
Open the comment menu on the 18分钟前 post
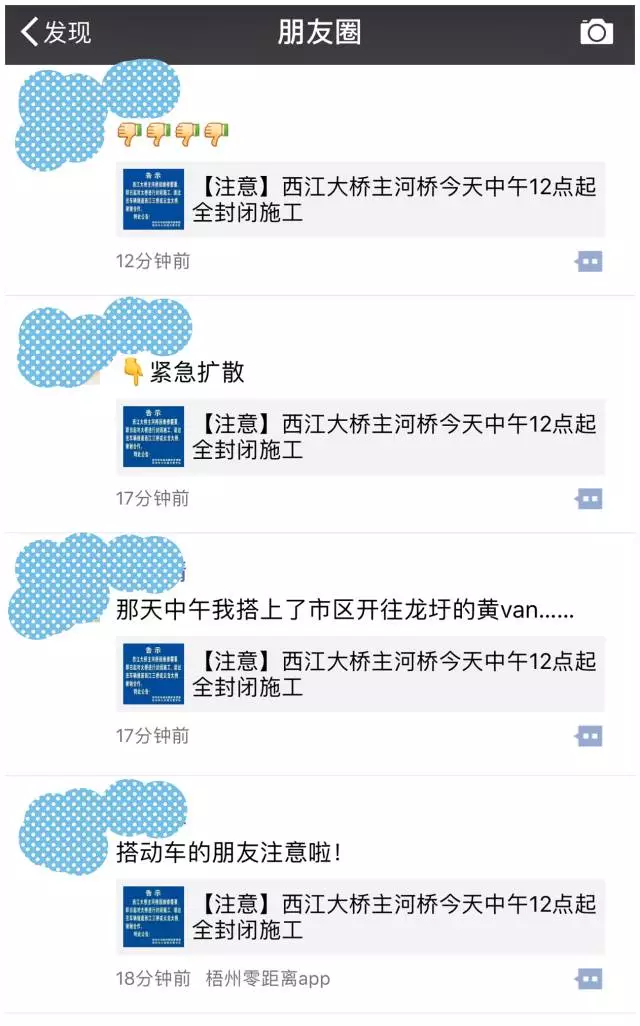pyautogui.click(x=589, y=978)
